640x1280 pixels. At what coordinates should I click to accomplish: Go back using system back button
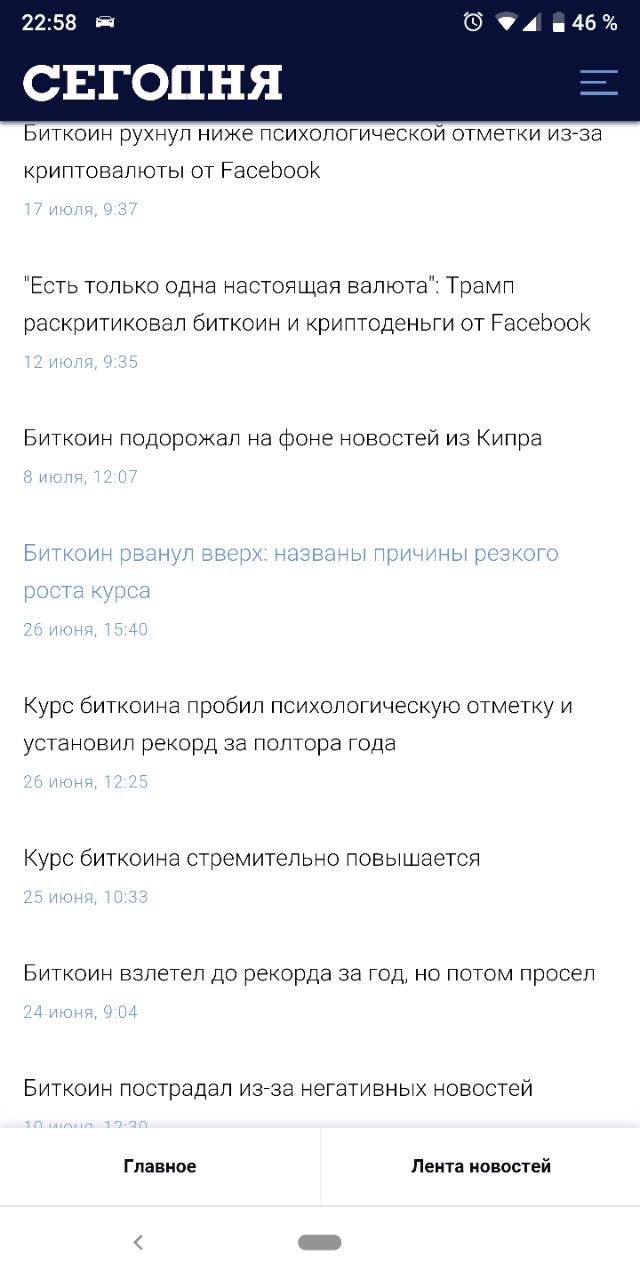click(x=138, y=1243)
